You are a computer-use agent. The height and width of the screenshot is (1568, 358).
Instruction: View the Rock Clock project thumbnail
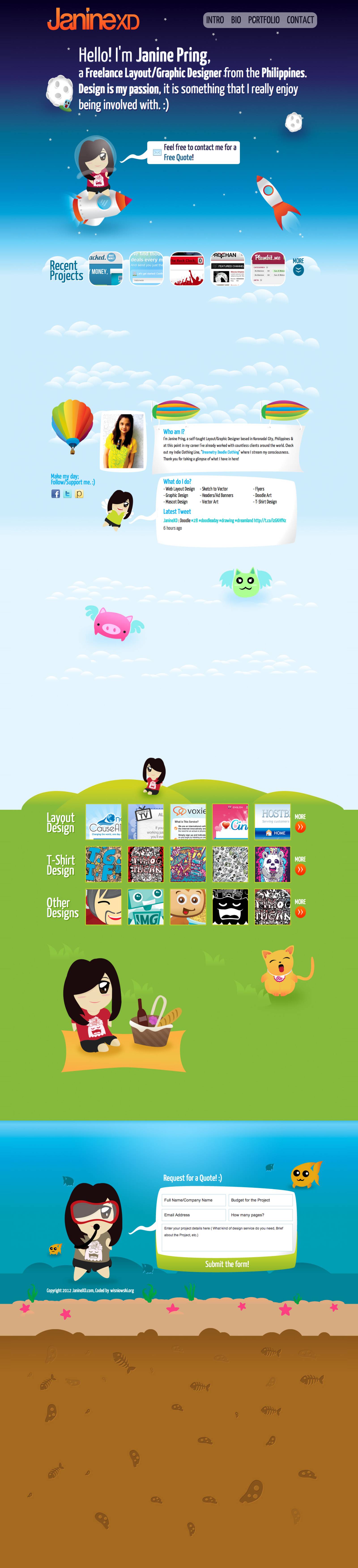click(187, 268)
